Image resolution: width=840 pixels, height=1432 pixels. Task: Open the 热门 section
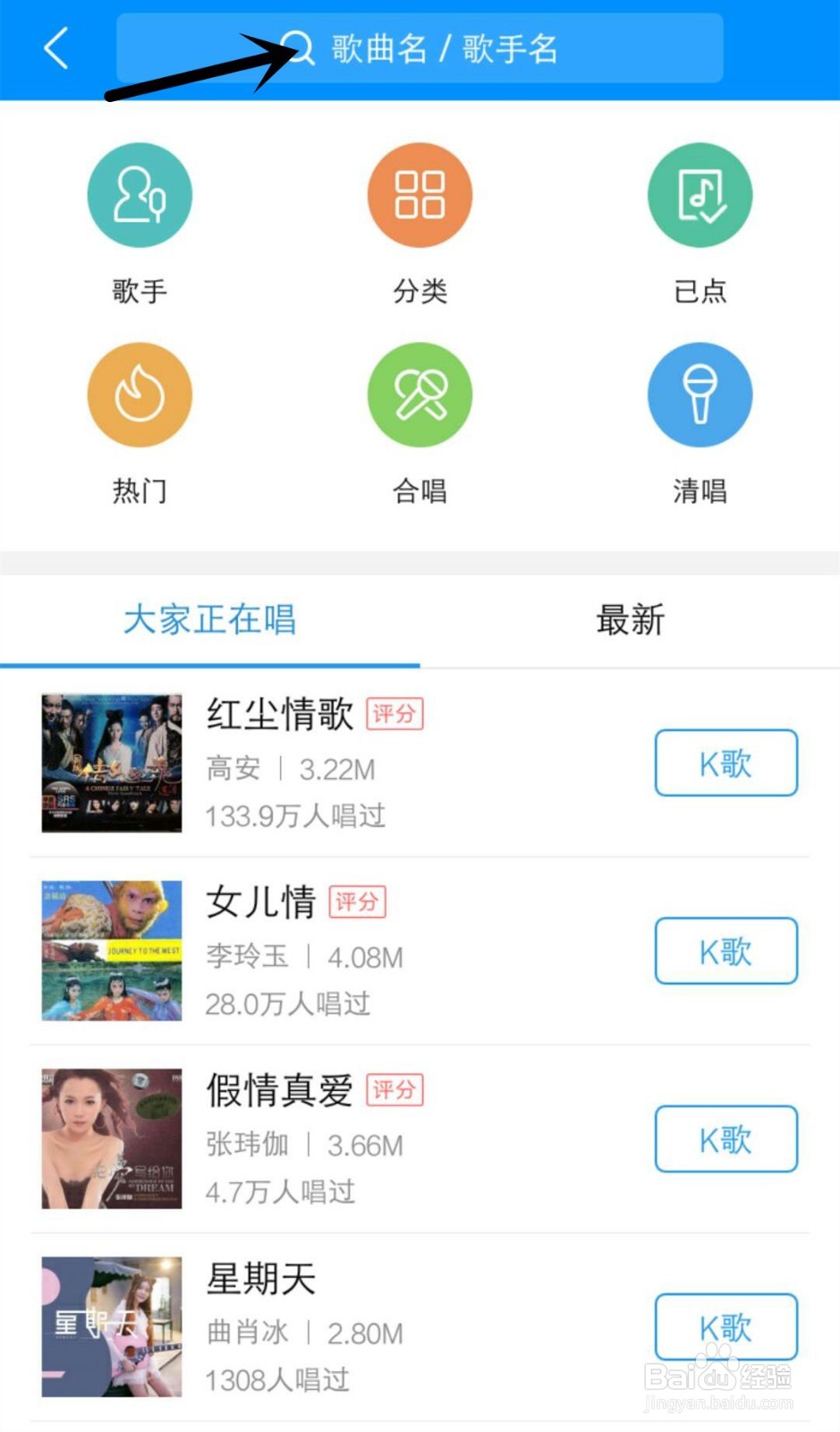140,424
